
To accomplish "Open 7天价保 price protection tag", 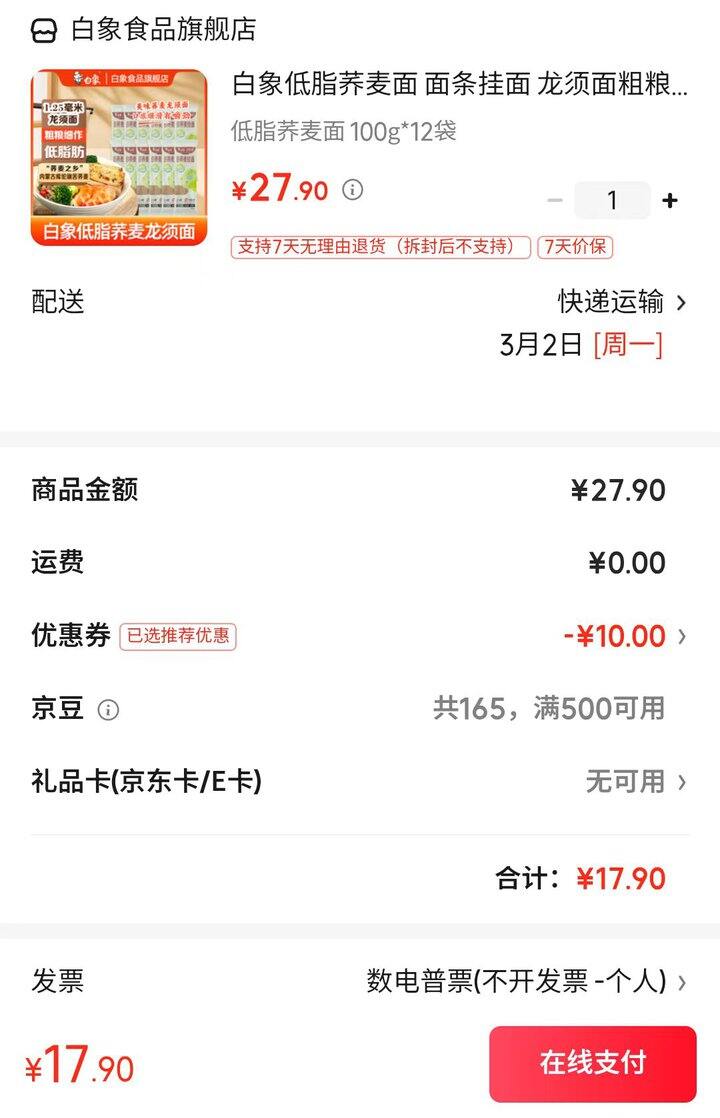I will click(575, 247).
